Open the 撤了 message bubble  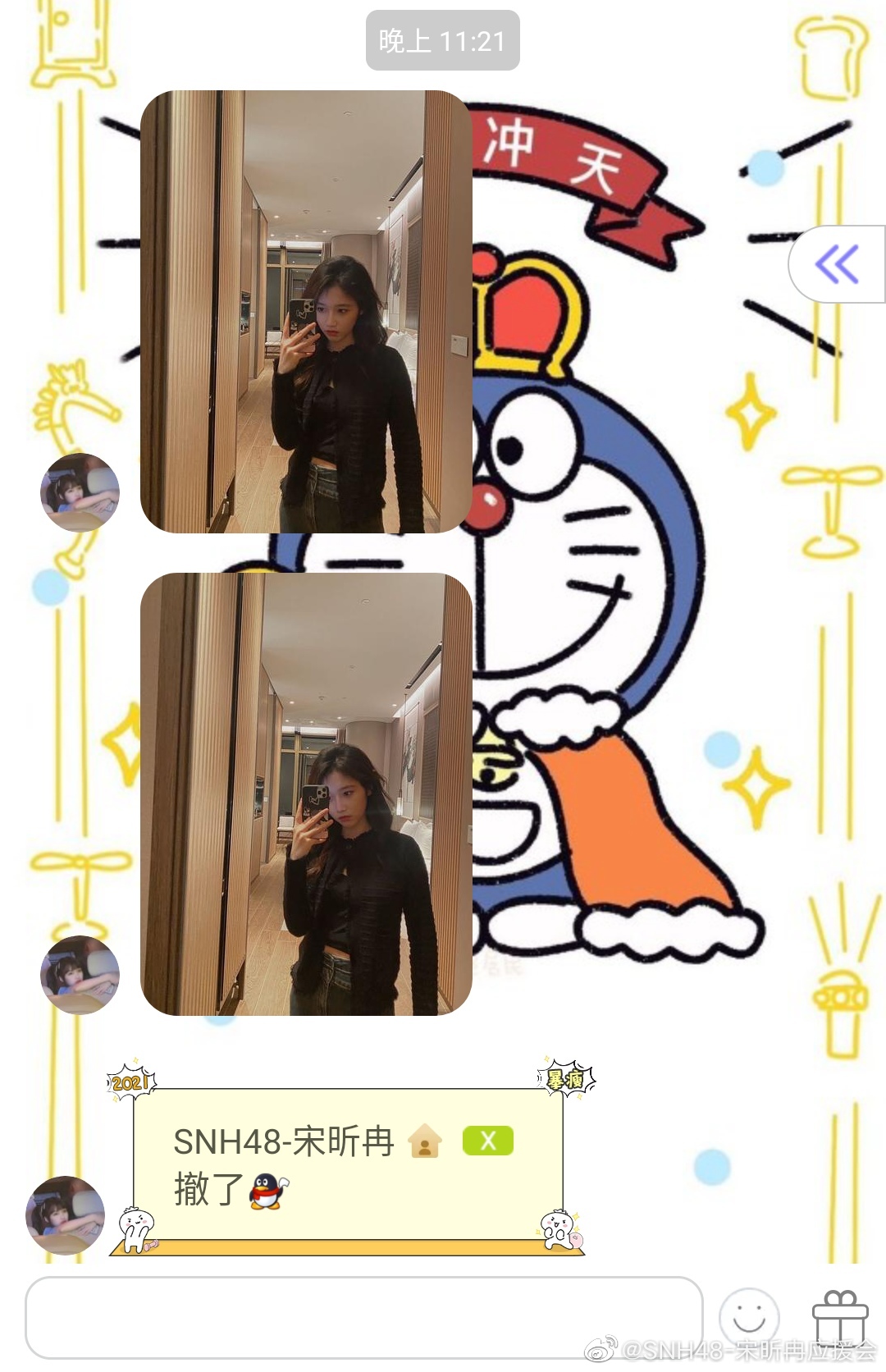tap(349, 1165)
